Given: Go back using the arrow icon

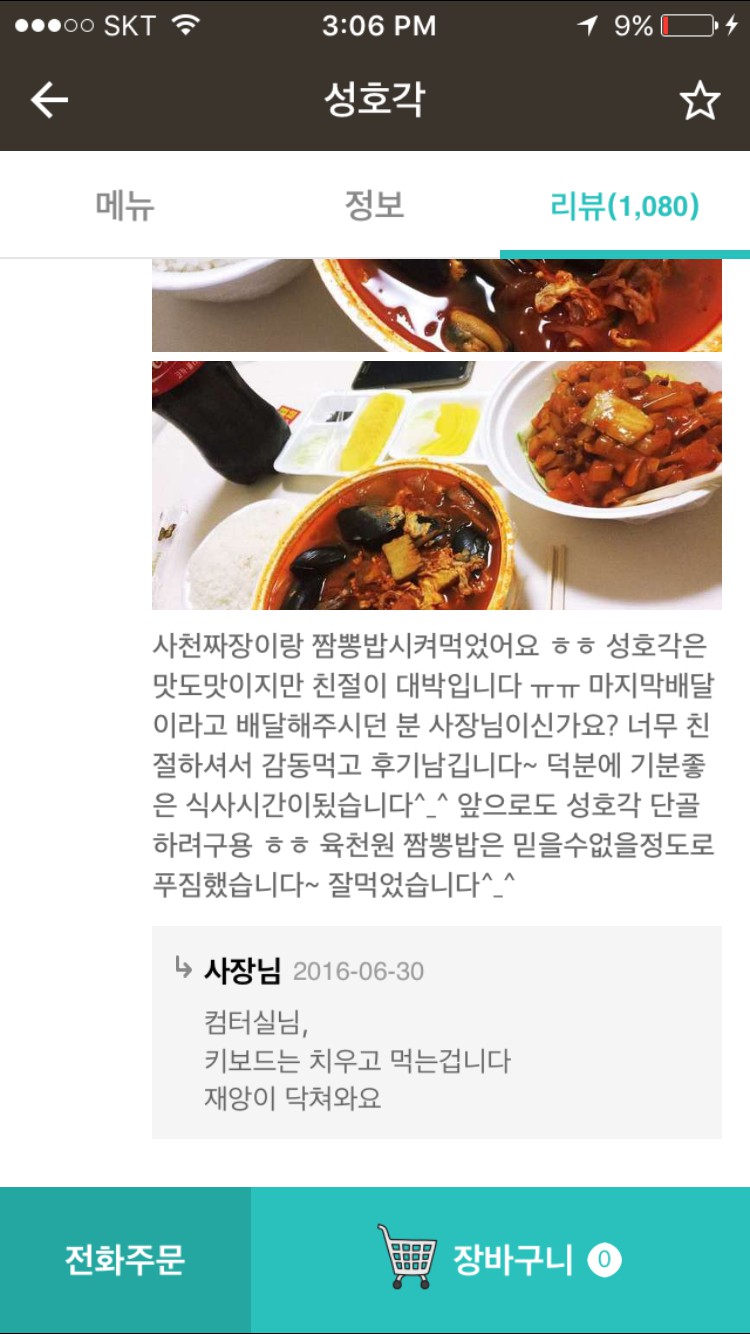Looking at the screenshot, I should (49, 100).
